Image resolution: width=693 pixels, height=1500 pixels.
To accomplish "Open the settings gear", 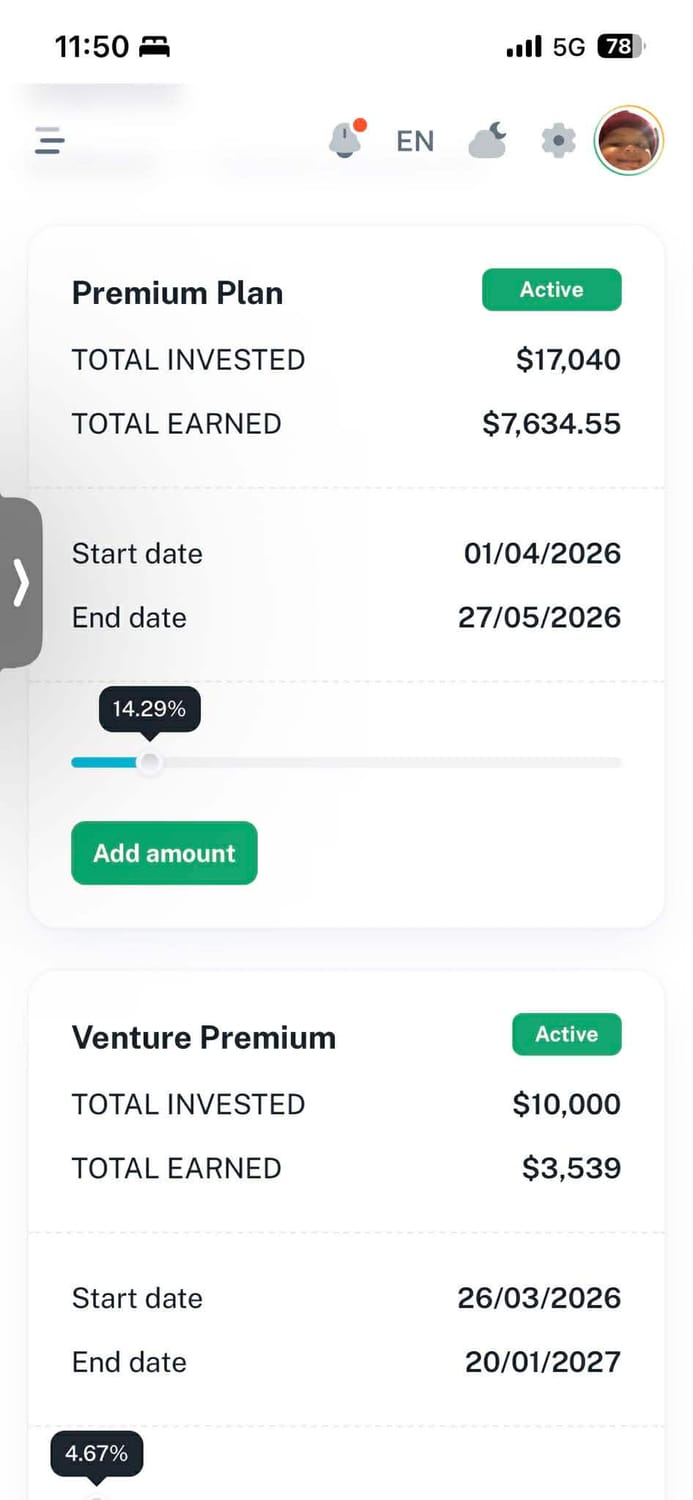I will [558, 141].
